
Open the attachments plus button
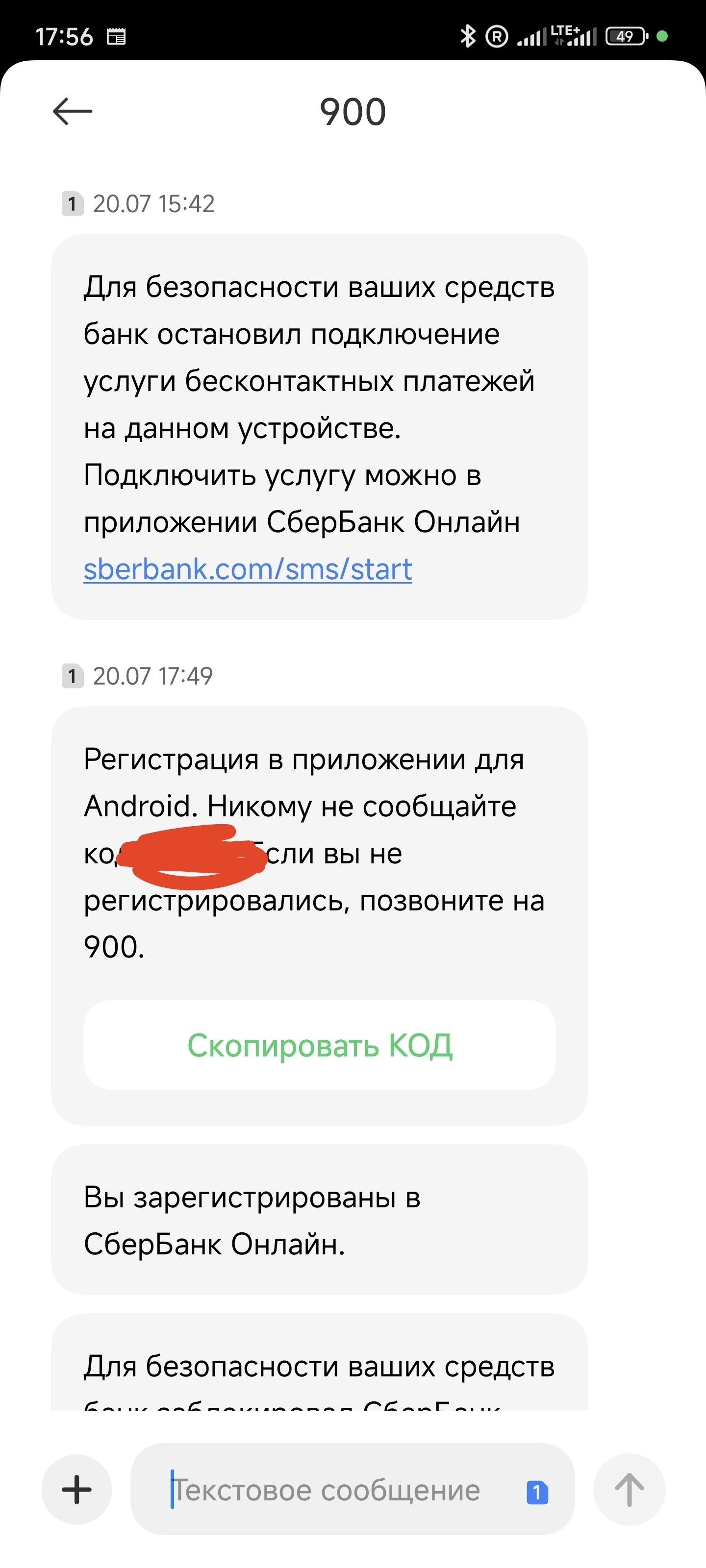click(77, 1490)
